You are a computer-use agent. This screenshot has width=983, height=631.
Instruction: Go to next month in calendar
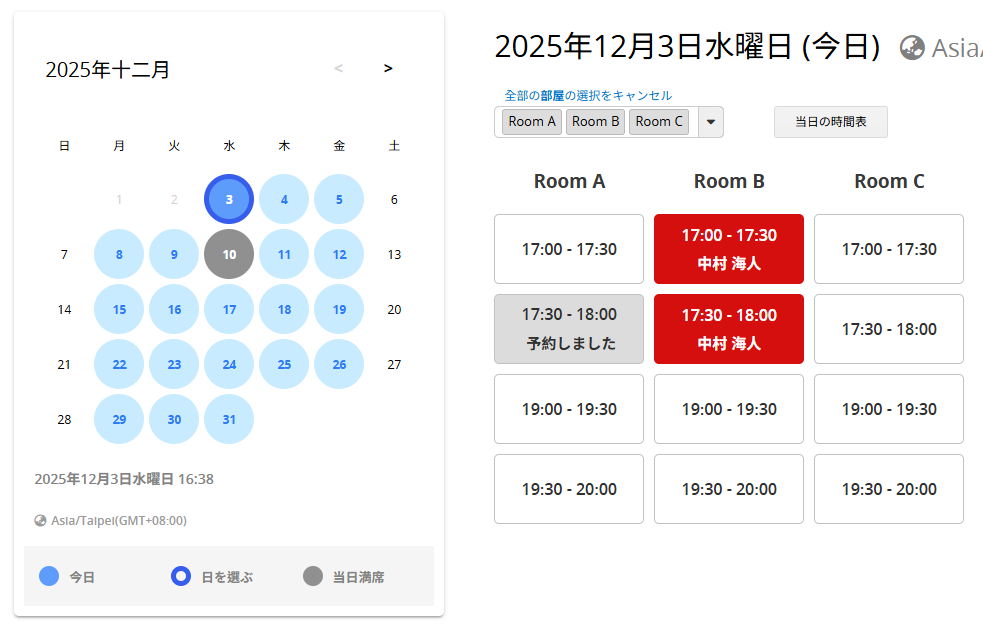coord(388,69)
